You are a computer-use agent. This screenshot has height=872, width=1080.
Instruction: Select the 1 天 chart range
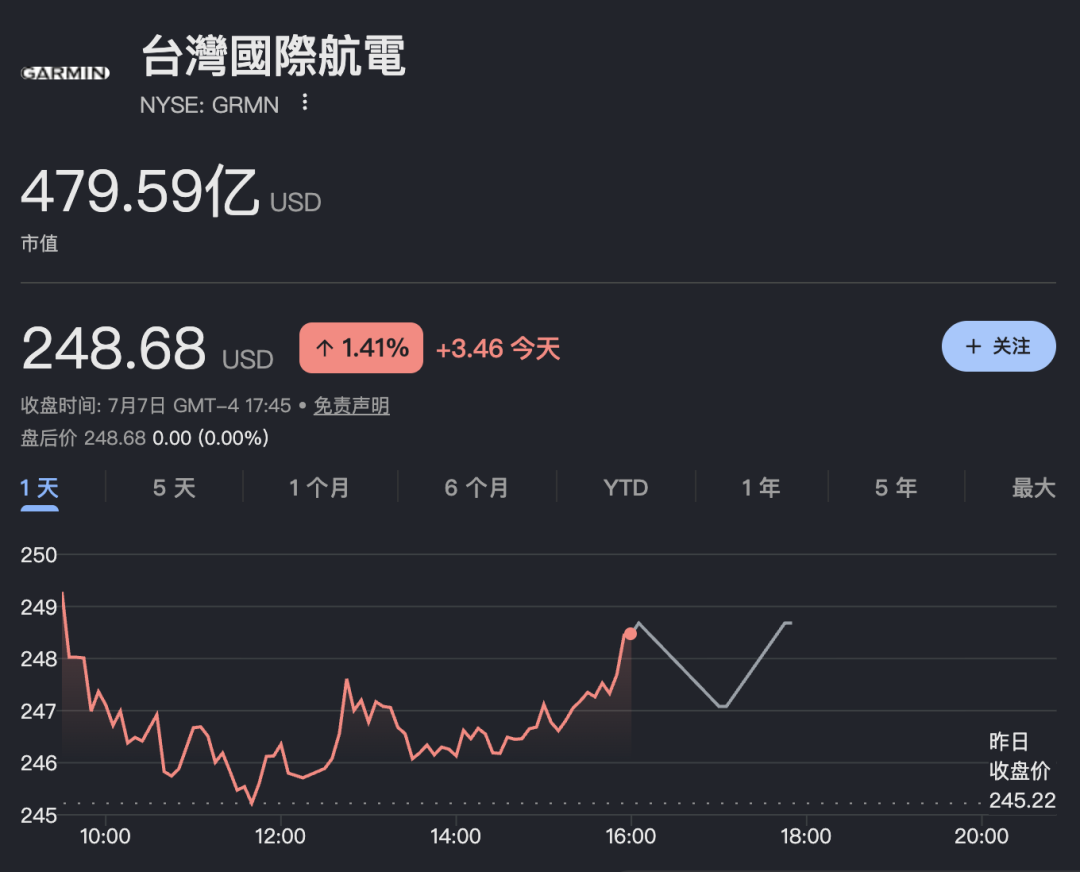(39, 488)
